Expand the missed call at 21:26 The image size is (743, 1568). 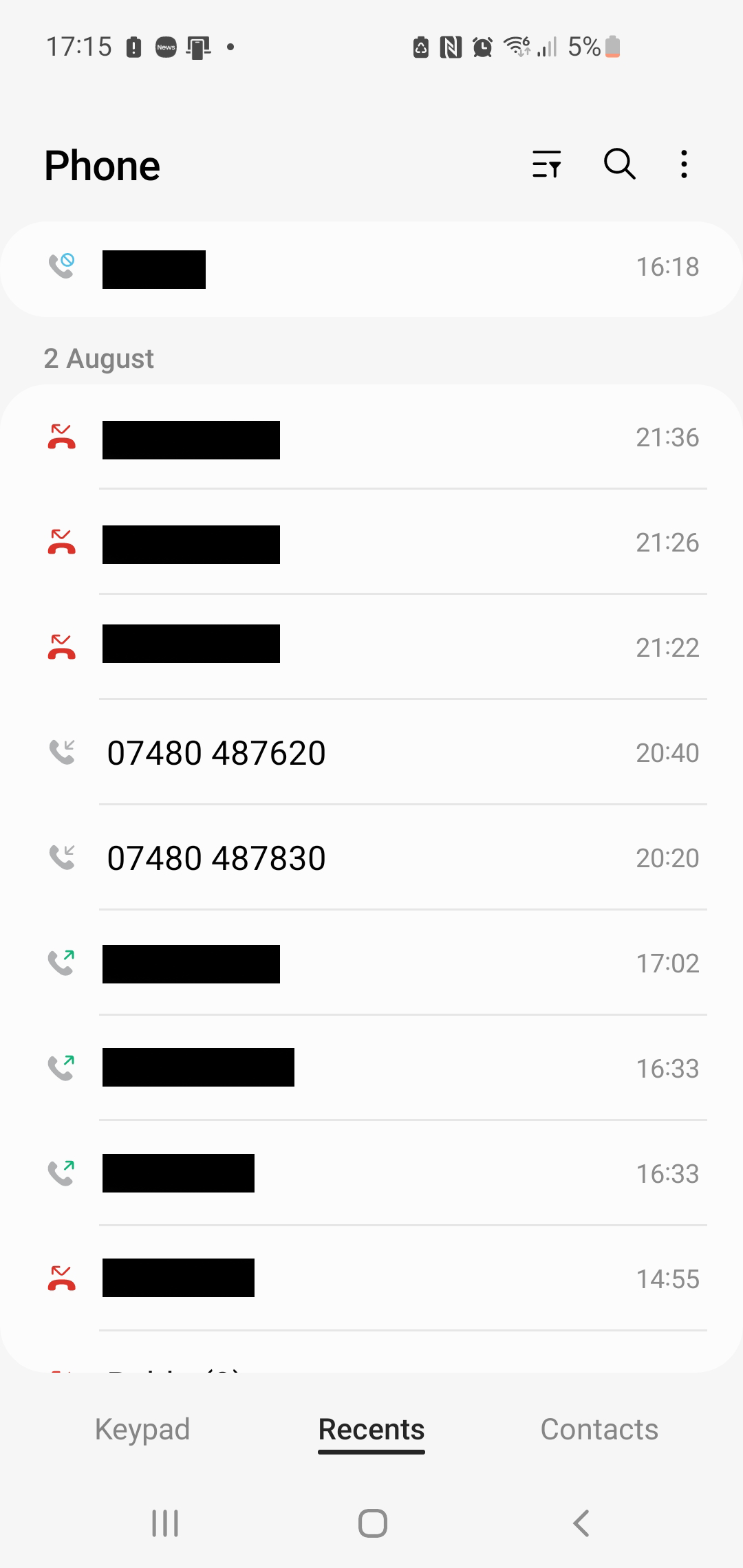(x=371, y=543)
